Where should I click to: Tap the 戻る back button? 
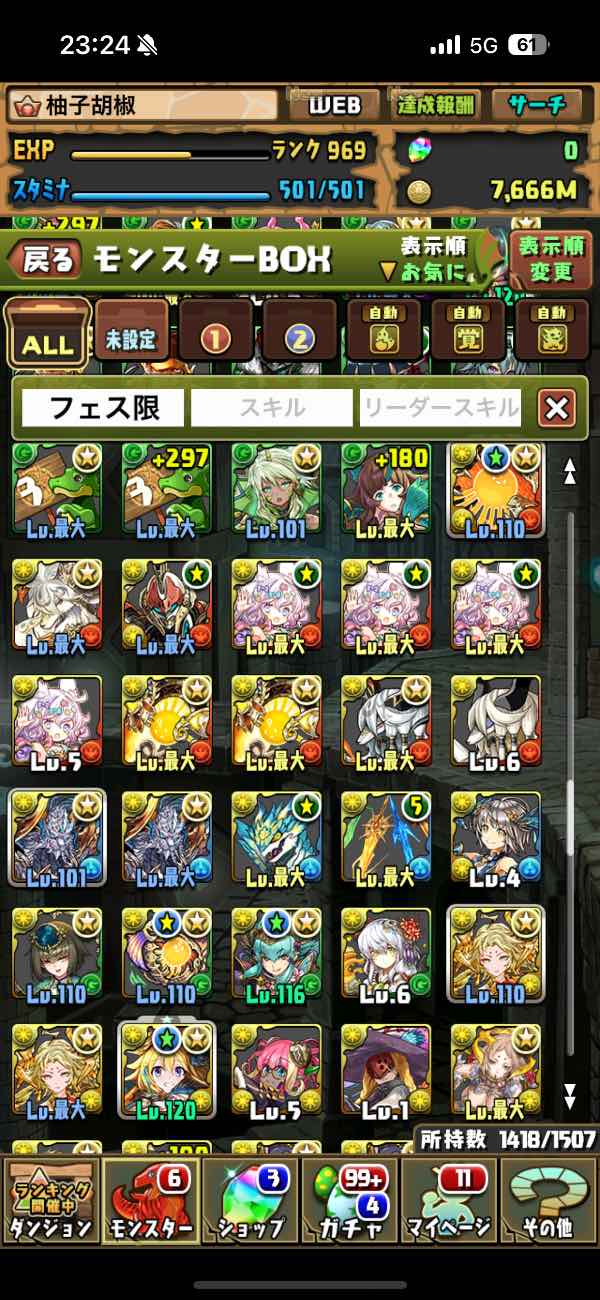point(46,260)
